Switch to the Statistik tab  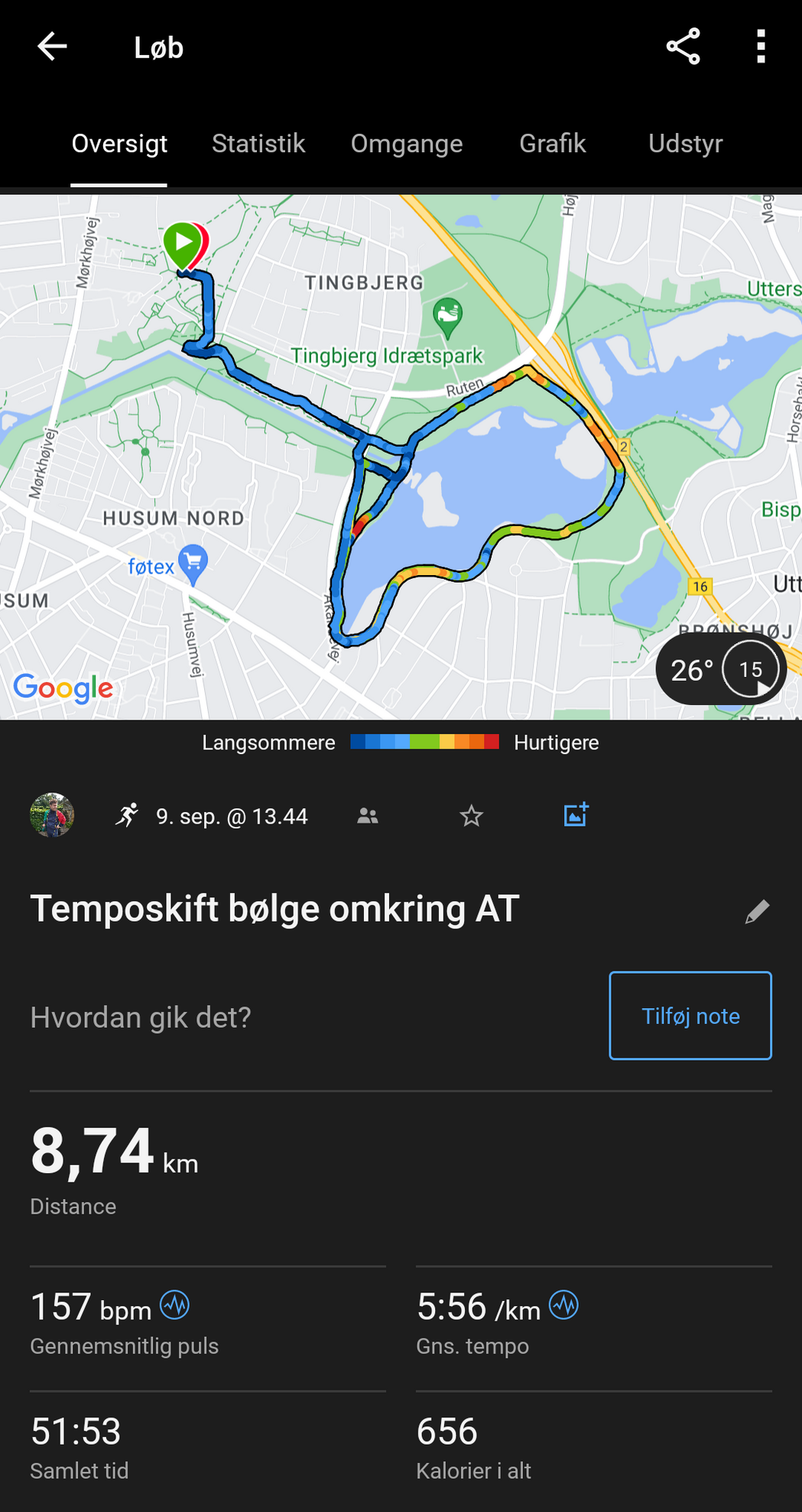point(258,144)
